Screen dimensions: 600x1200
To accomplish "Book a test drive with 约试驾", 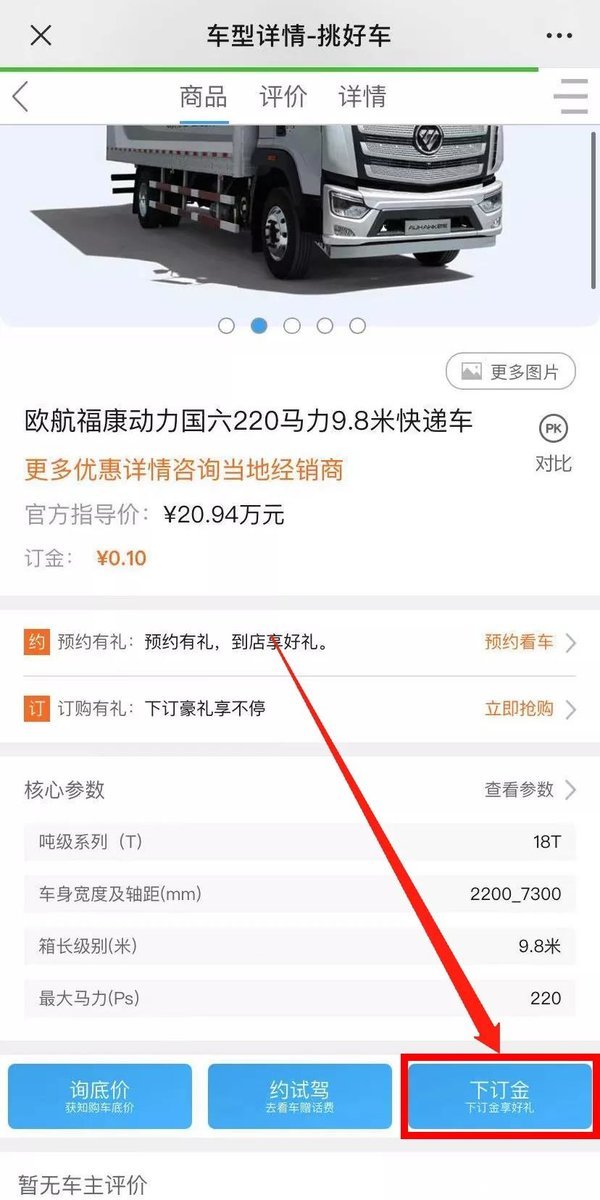I will pyautogui.click(x=300, y=1097).
